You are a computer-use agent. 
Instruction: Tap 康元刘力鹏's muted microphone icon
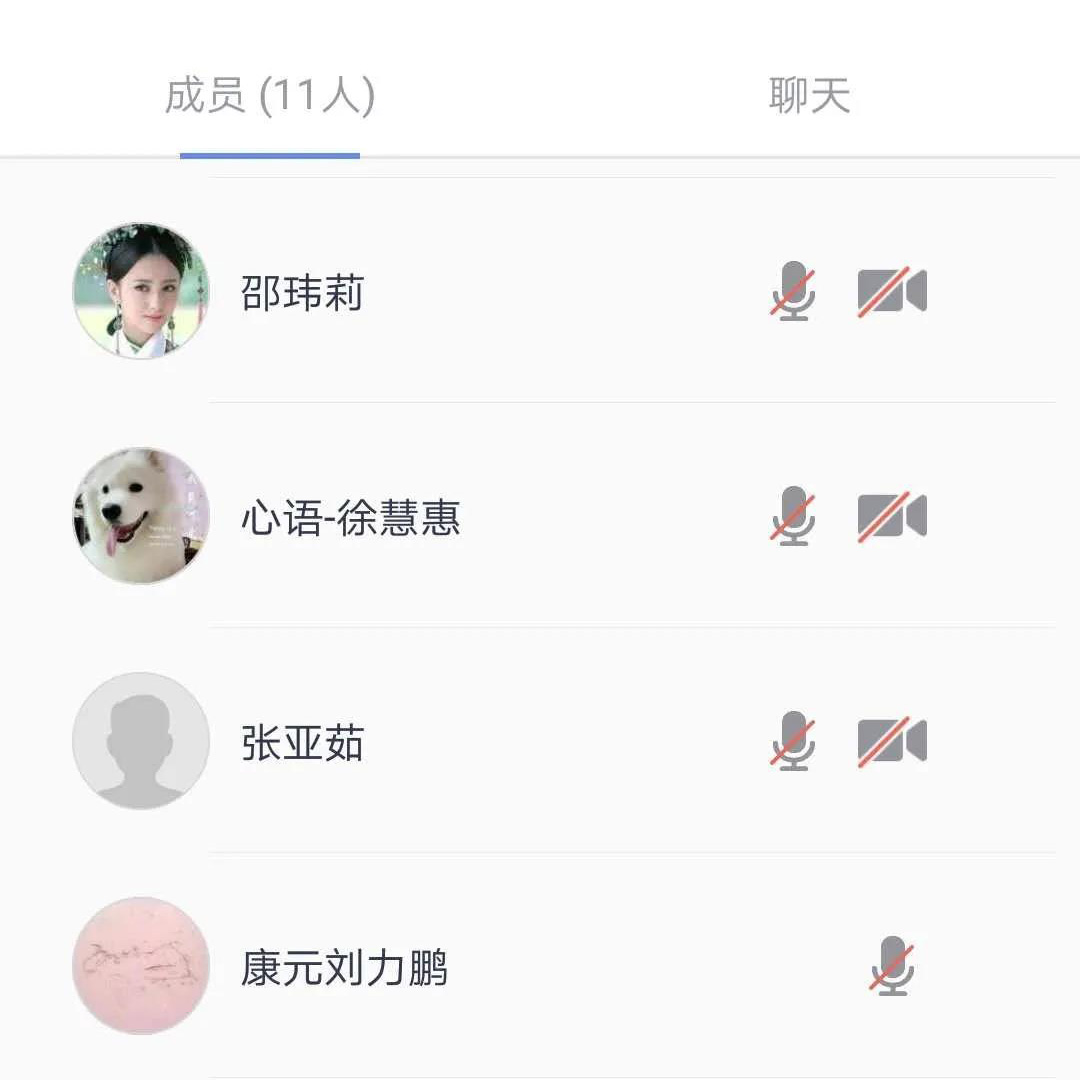tap(891, 966)
